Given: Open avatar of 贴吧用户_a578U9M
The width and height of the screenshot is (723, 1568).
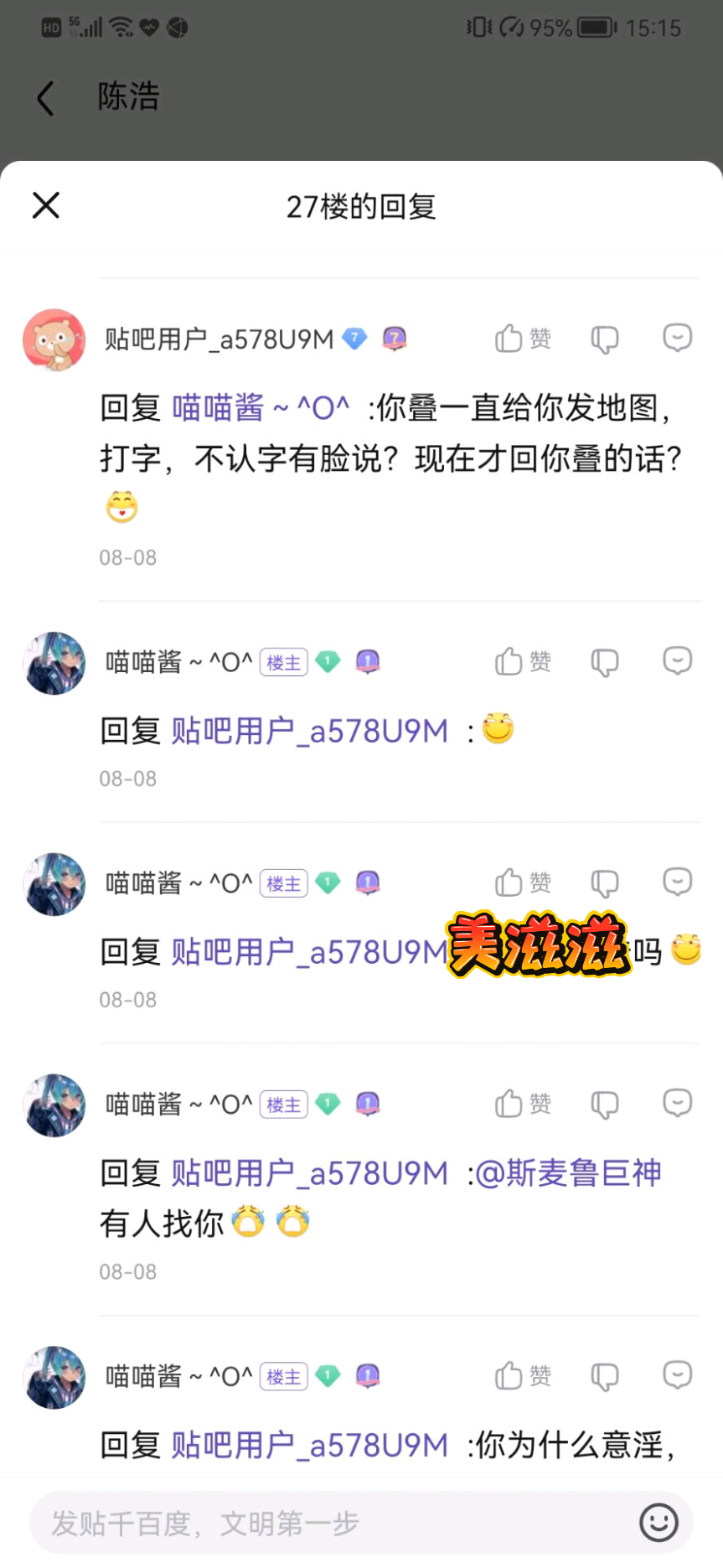Looking at the screenshot, I should (54, 339).
